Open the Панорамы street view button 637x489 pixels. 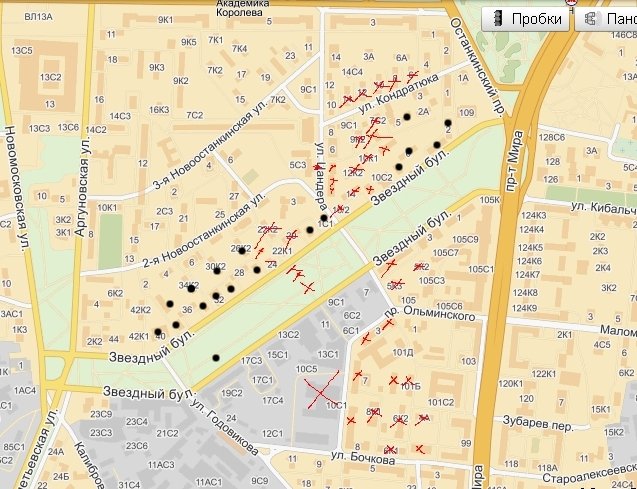[608, 19]
